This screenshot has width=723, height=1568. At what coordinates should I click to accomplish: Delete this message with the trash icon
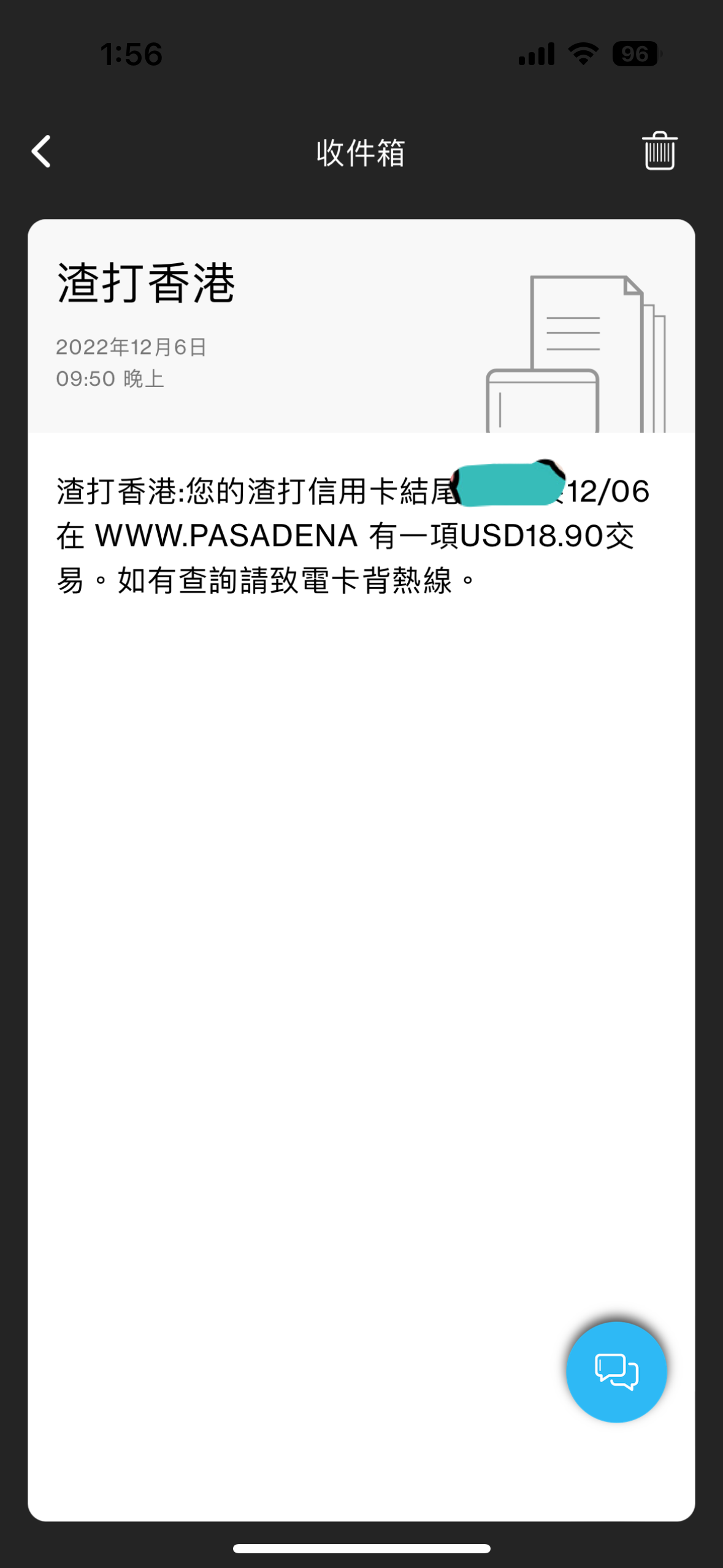(659, 151)
